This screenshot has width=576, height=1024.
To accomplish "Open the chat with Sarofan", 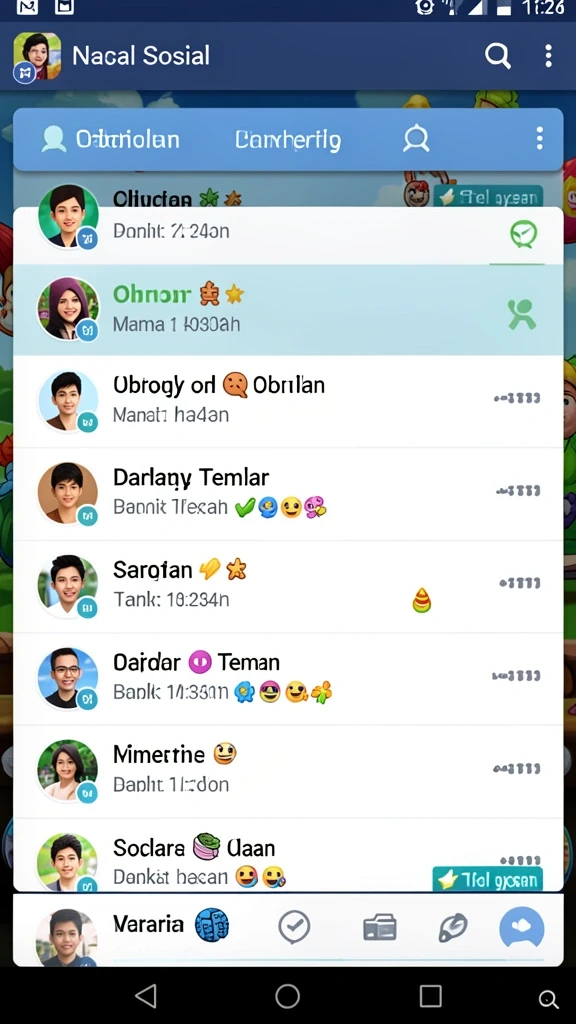I will [x=288, y=586].
